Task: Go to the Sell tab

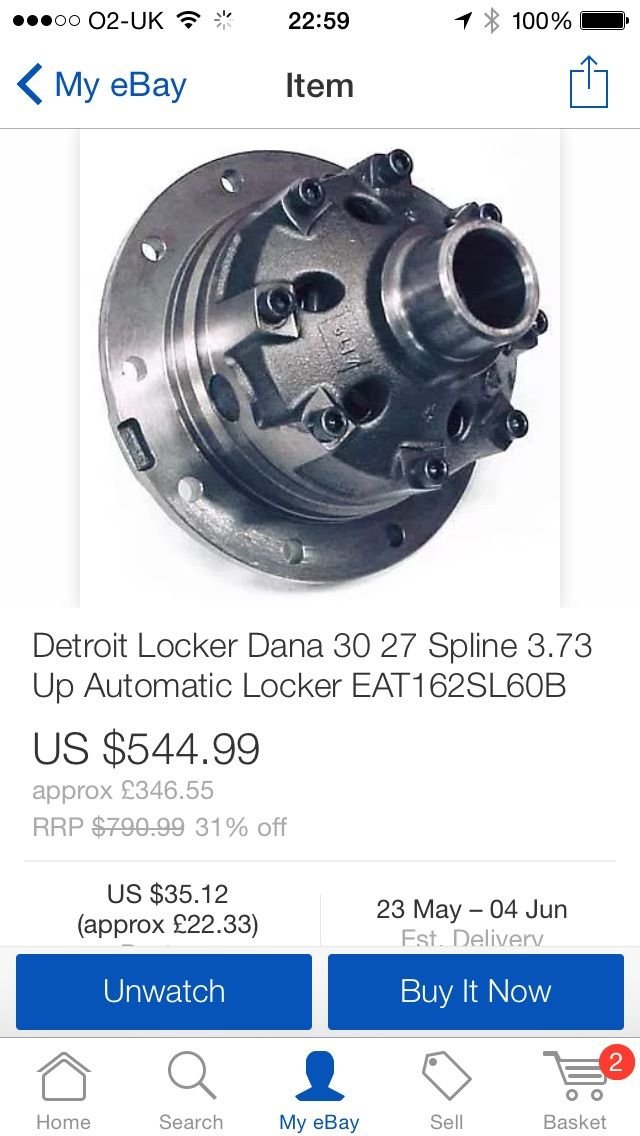Action: (446, 1090)
